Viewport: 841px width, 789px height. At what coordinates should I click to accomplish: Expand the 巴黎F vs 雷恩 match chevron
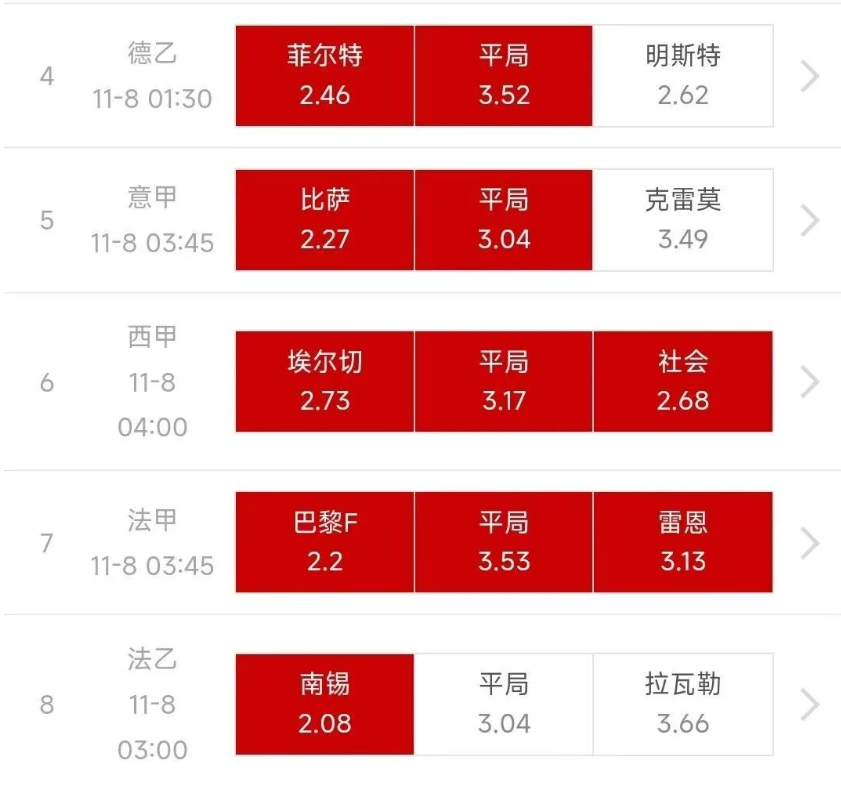810,543
